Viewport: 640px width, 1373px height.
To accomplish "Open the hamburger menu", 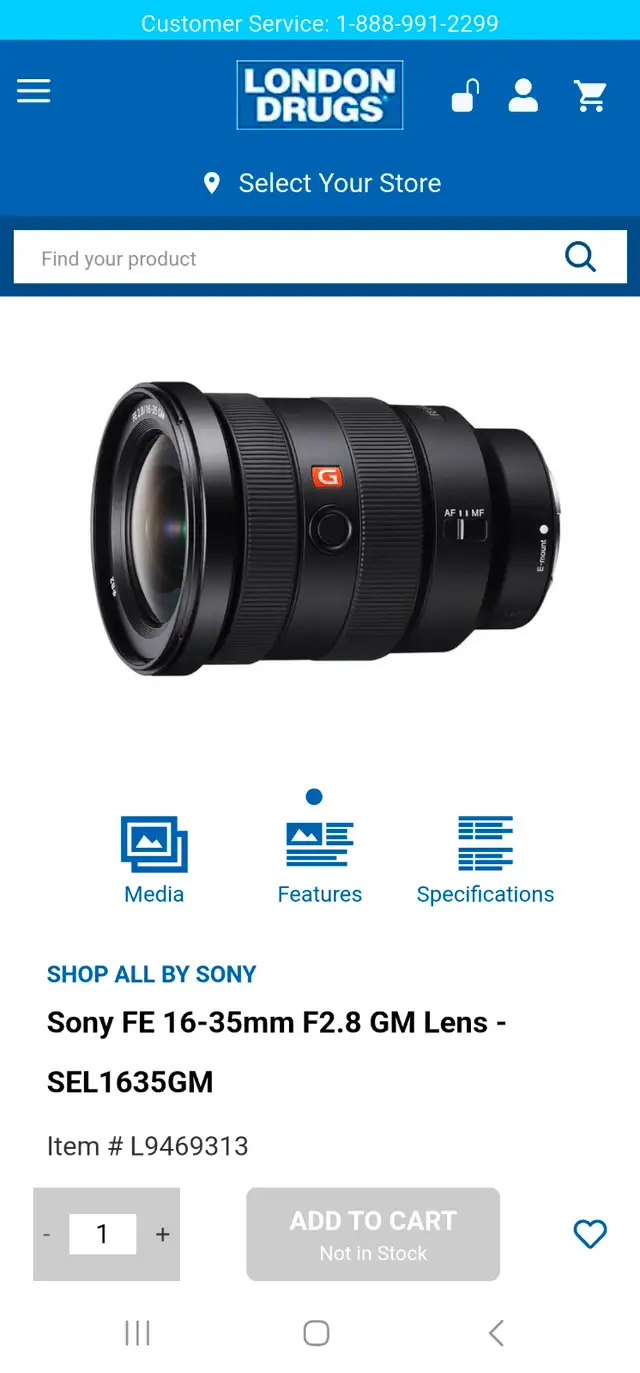I will (33, 92).
